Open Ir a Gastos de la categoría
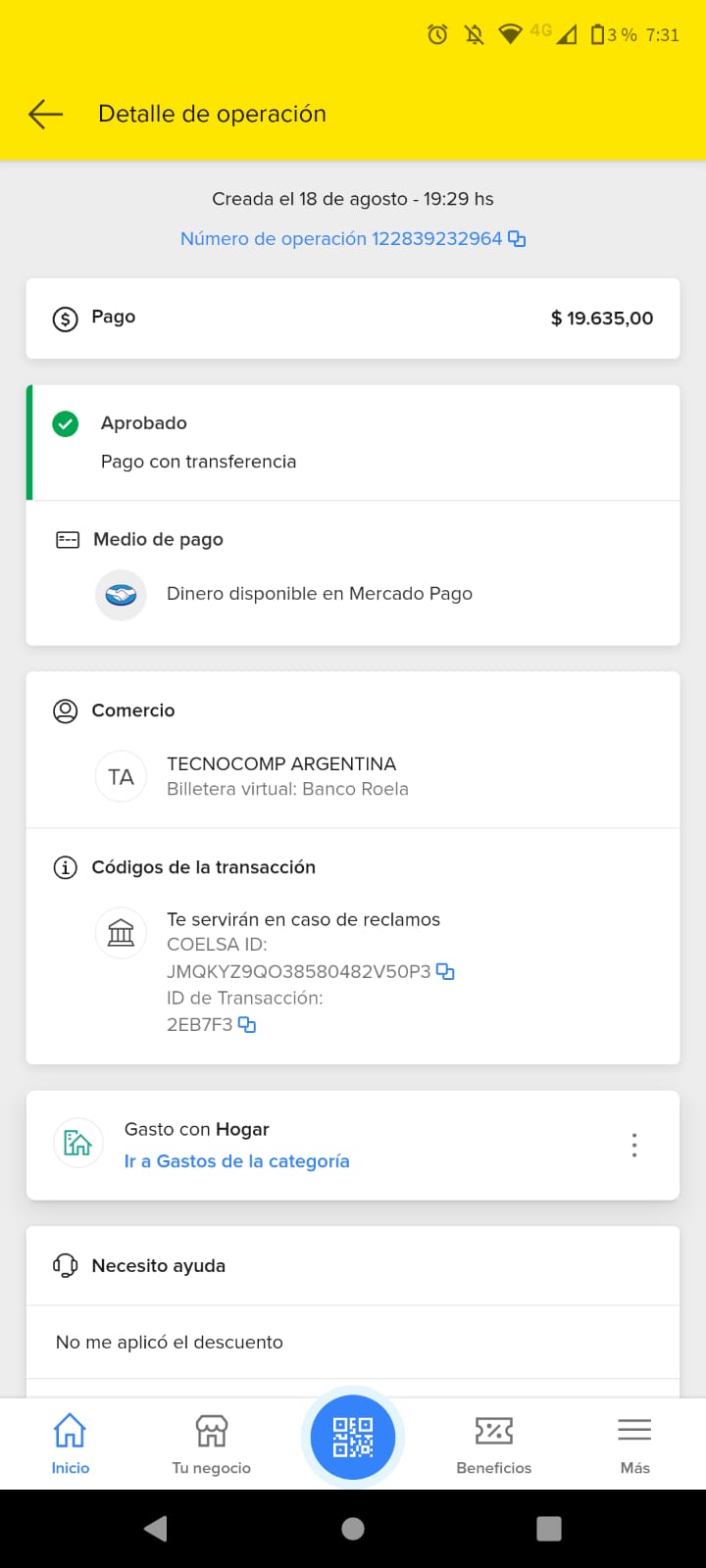 [x=236, y=1161]
